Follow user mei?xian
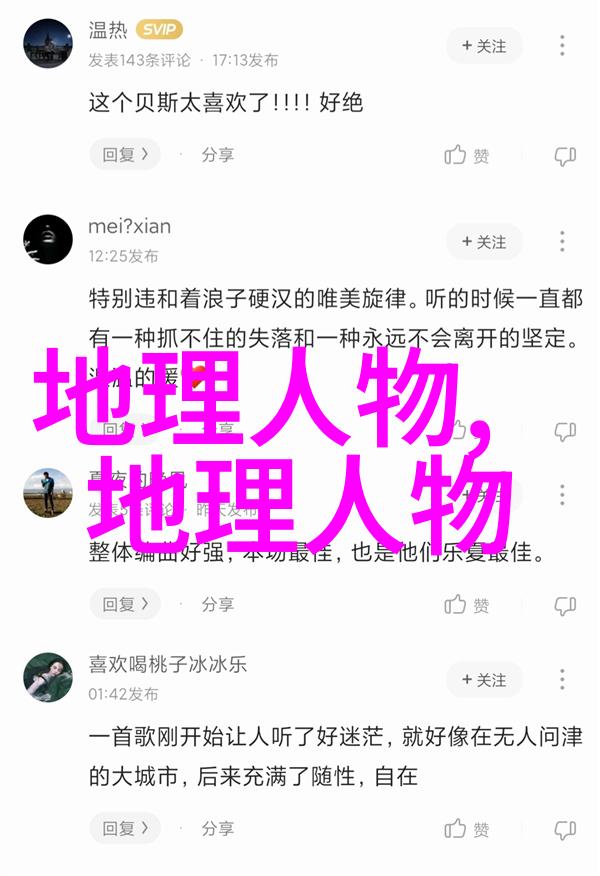 [x=485, y=242]
